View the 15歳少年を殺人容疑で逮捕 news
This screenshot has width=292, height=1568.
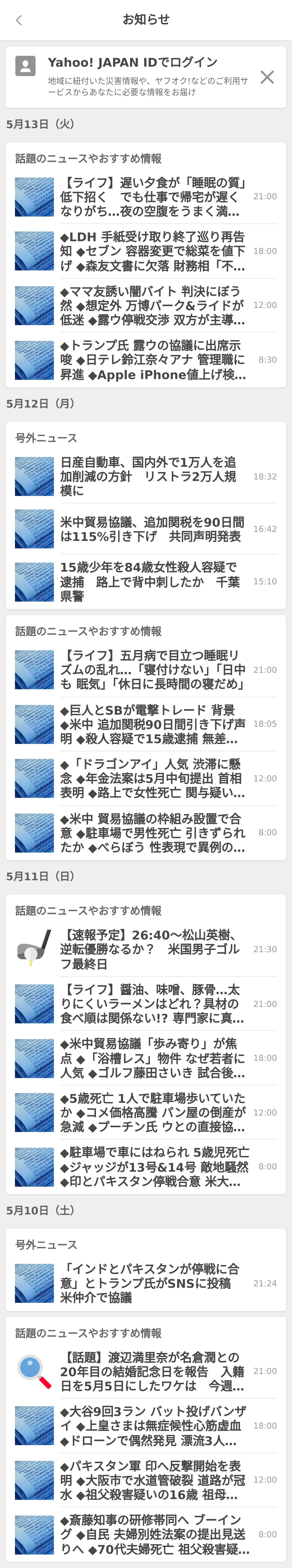coord(152,581)
